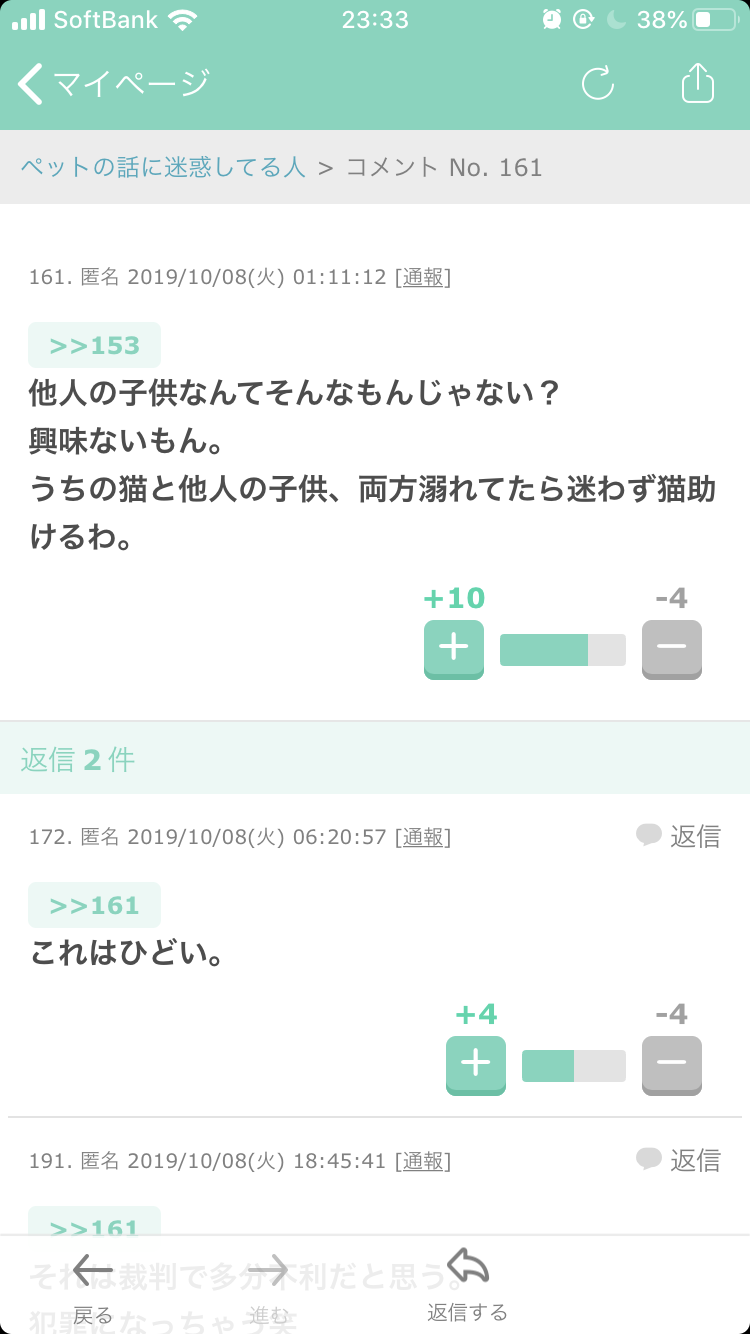Screen dimensions: 750x1334
Task: Open the ペットの話に迷惑してる人 topic link
Action: coord(163,166)
